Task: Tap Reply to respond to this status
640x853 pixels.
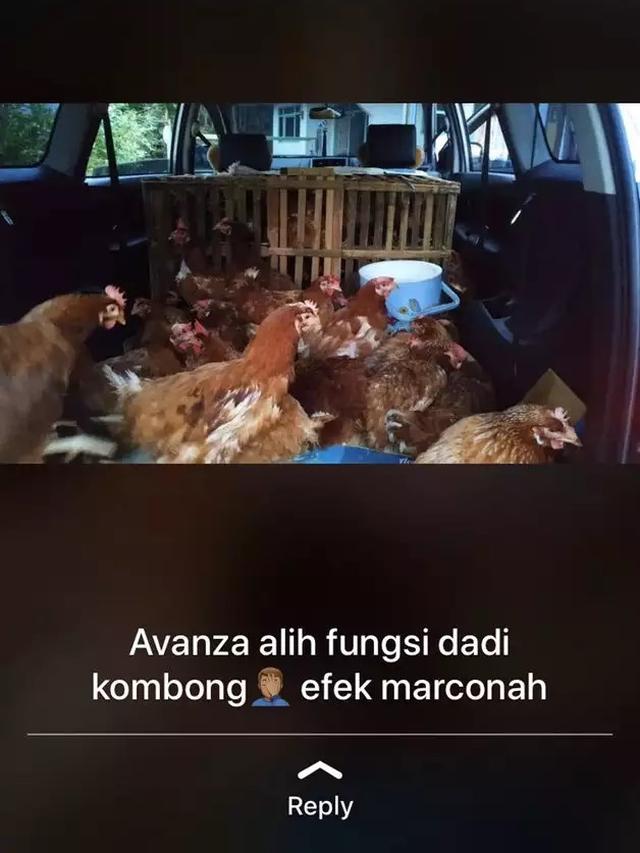Action: click(x=320, y=804)
